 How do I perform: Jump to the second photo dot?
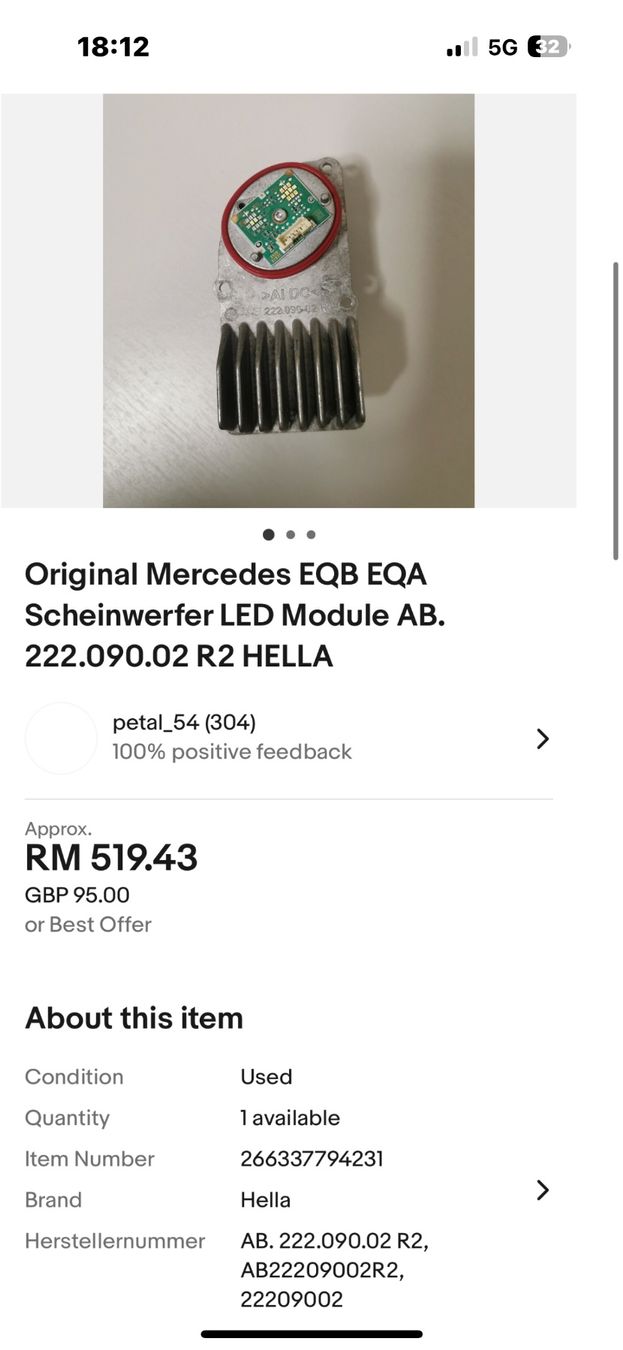tap(290, 535)
